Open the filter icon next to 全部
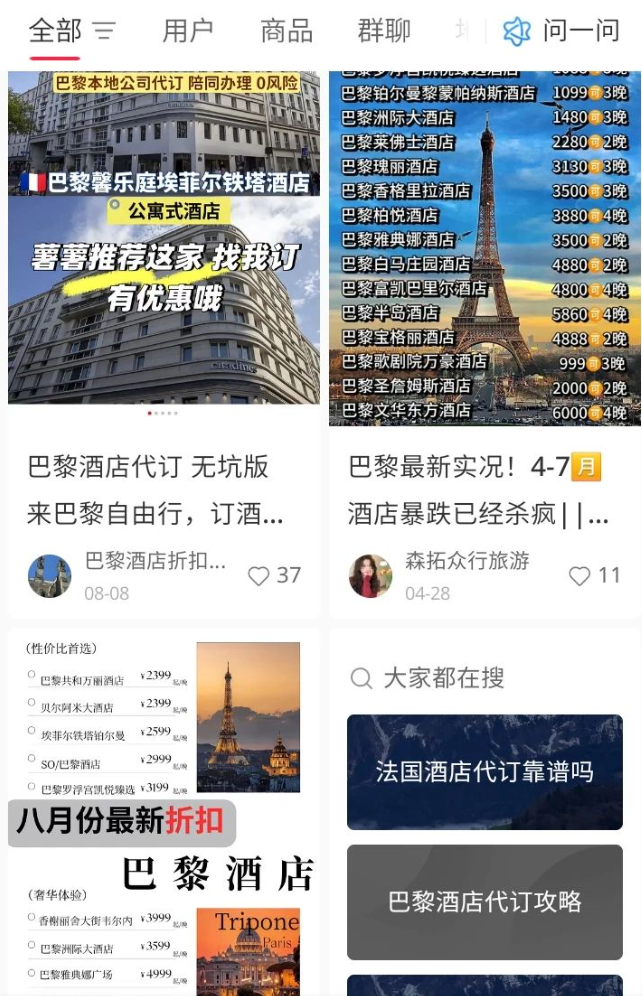Screen dimensions: 642x996 click(105, 32)
